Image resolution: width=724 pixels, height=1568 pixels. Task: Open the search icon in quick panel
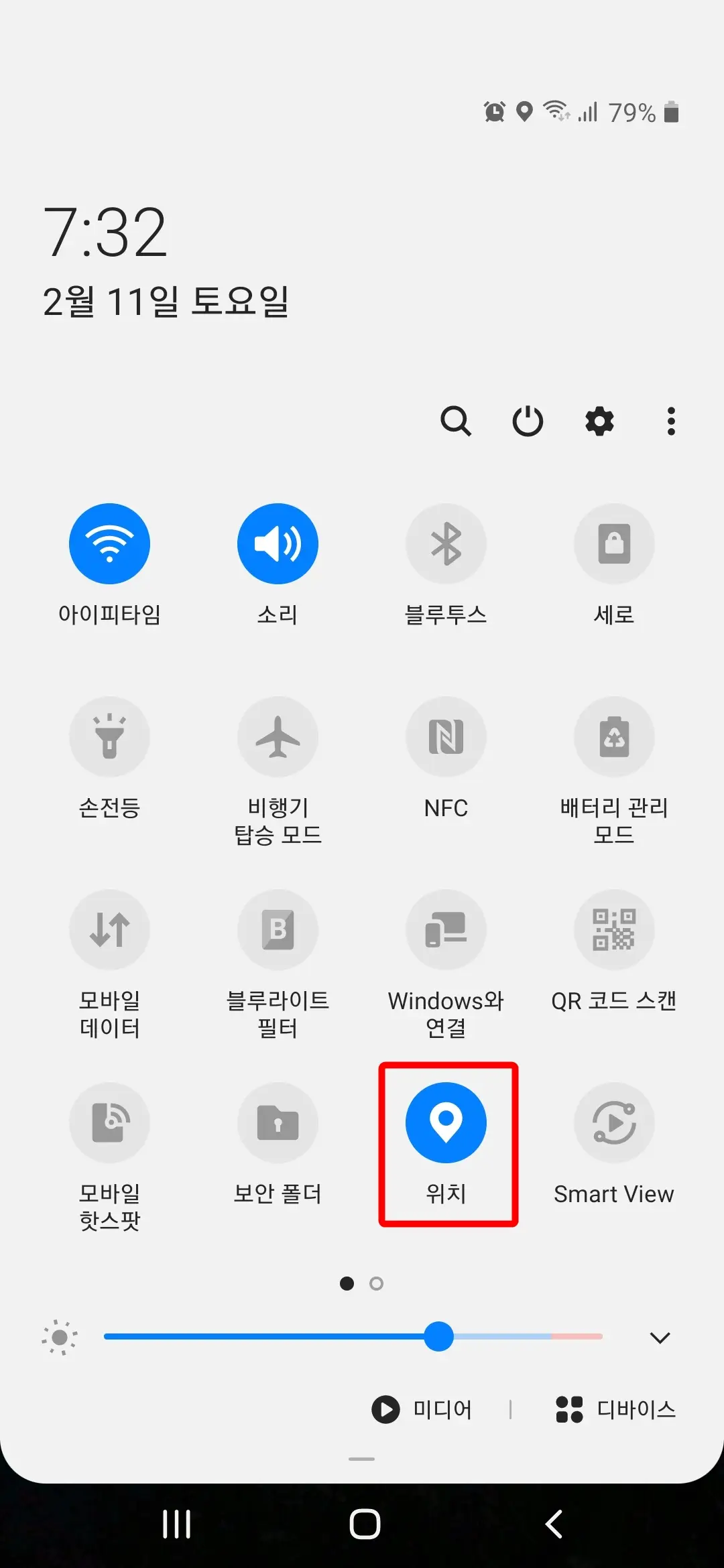pyautogui.click(x=457, y=421)
